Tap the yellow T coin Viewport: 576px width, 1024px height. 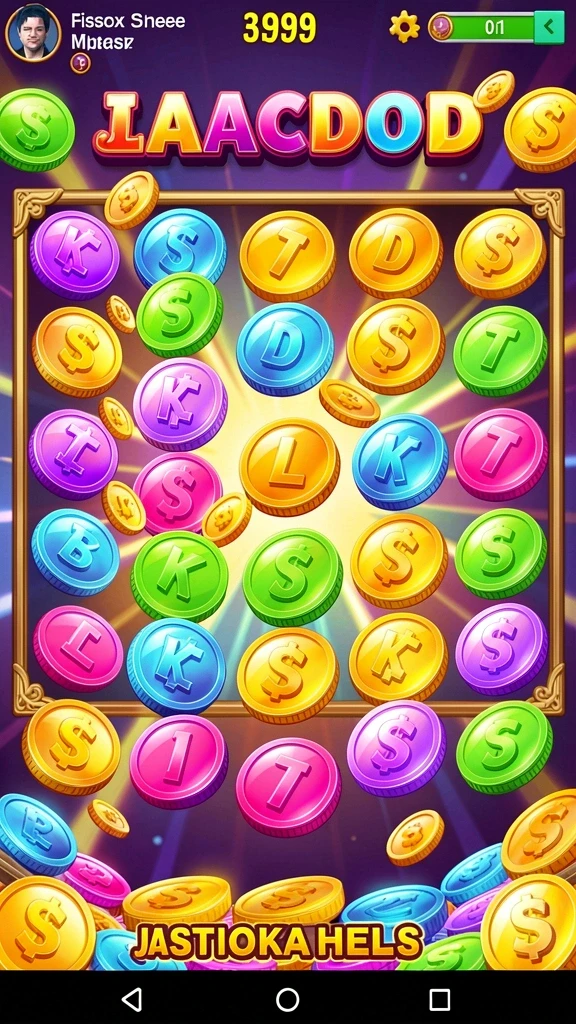tap(287, 256)
